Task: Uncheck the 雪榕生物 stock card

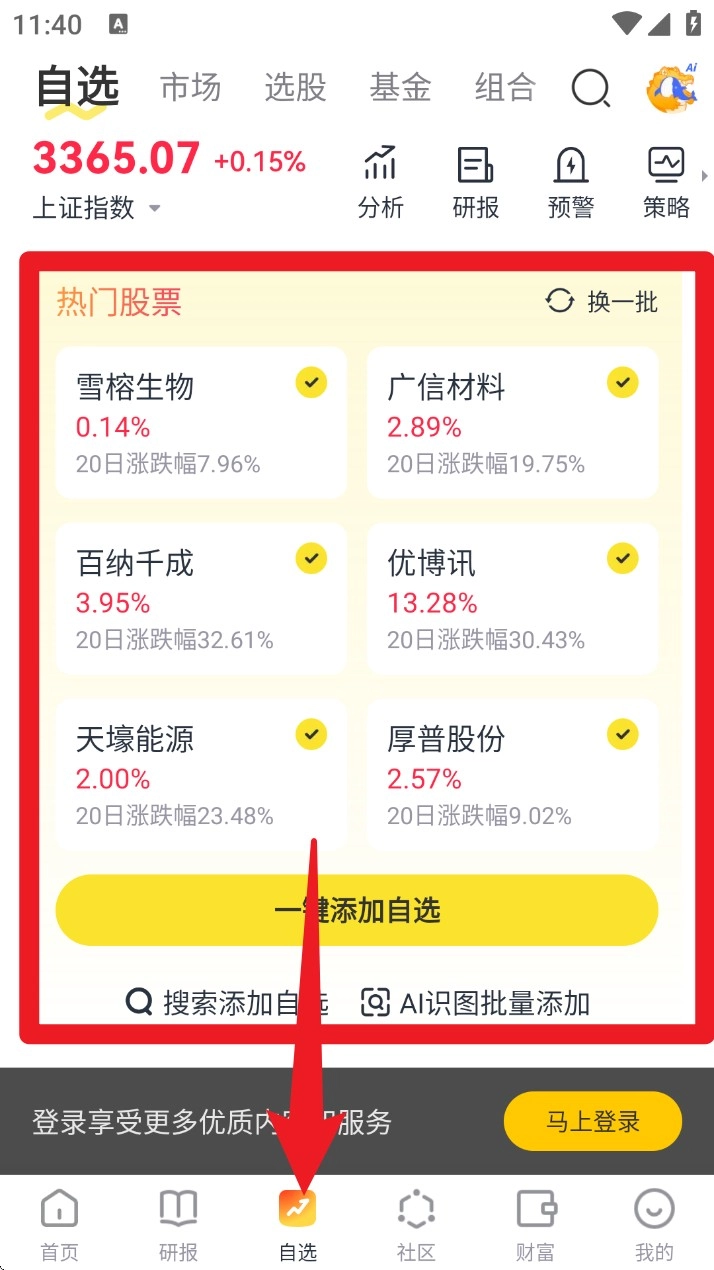Action: coord(312,382)
